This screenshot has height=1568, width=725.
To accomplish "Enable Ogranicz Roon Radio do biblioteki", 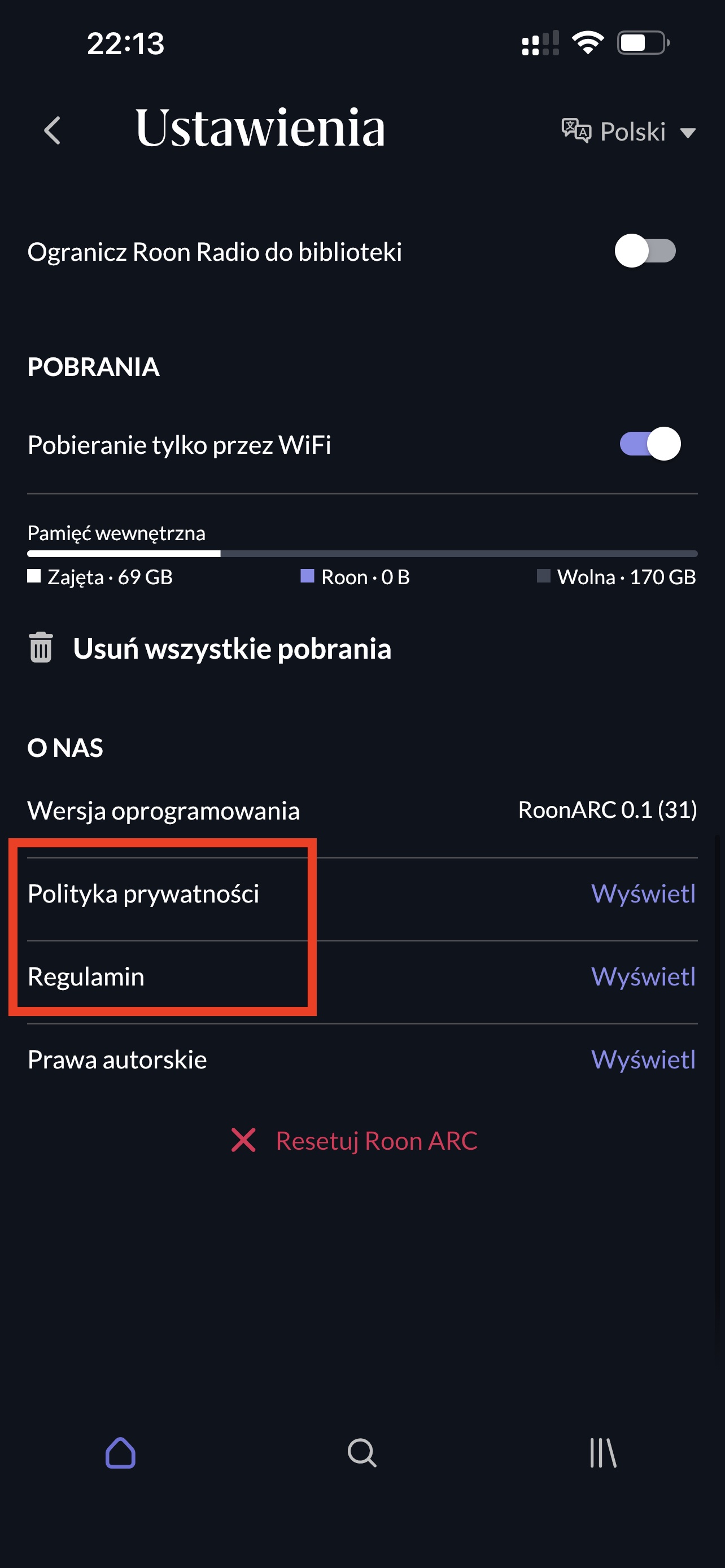I will 645,251.
